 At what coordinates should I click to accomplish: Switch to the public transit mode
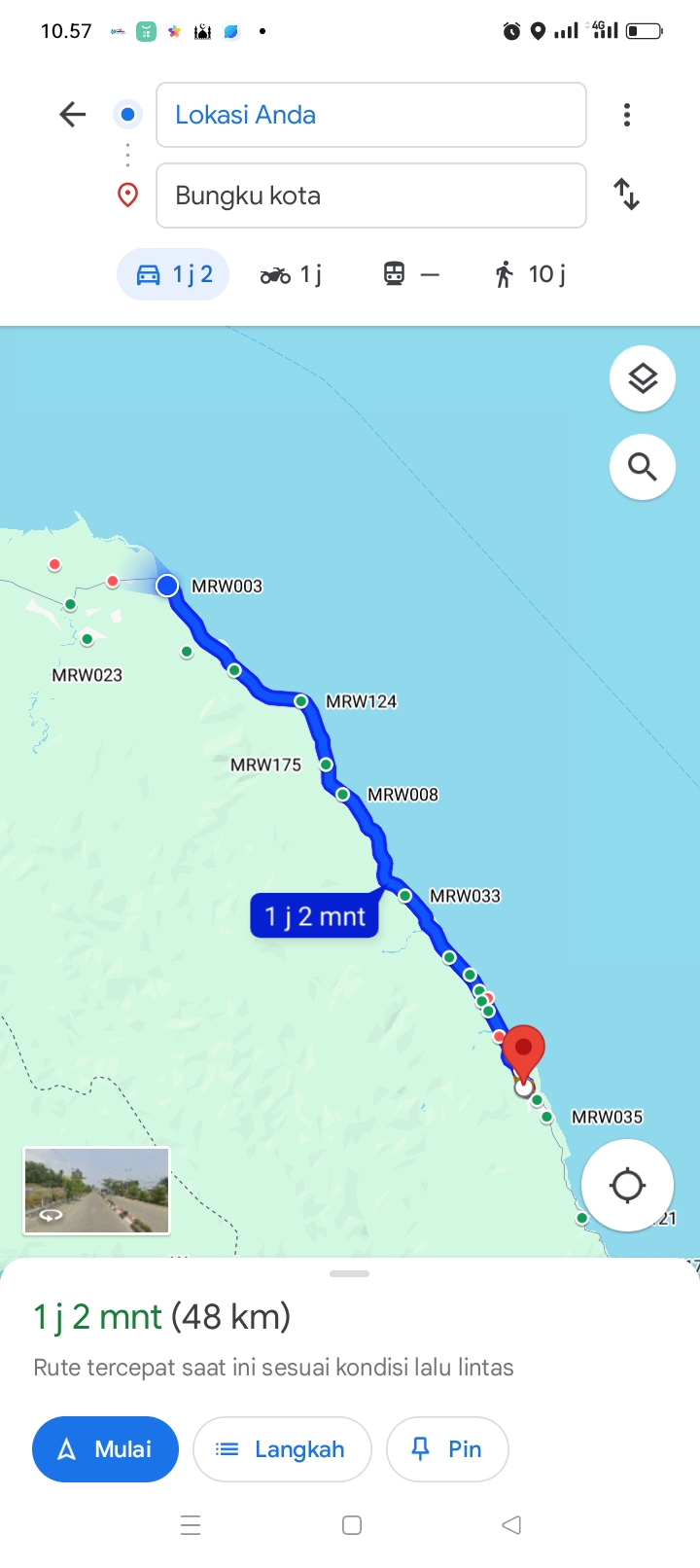tap(410, 275)
